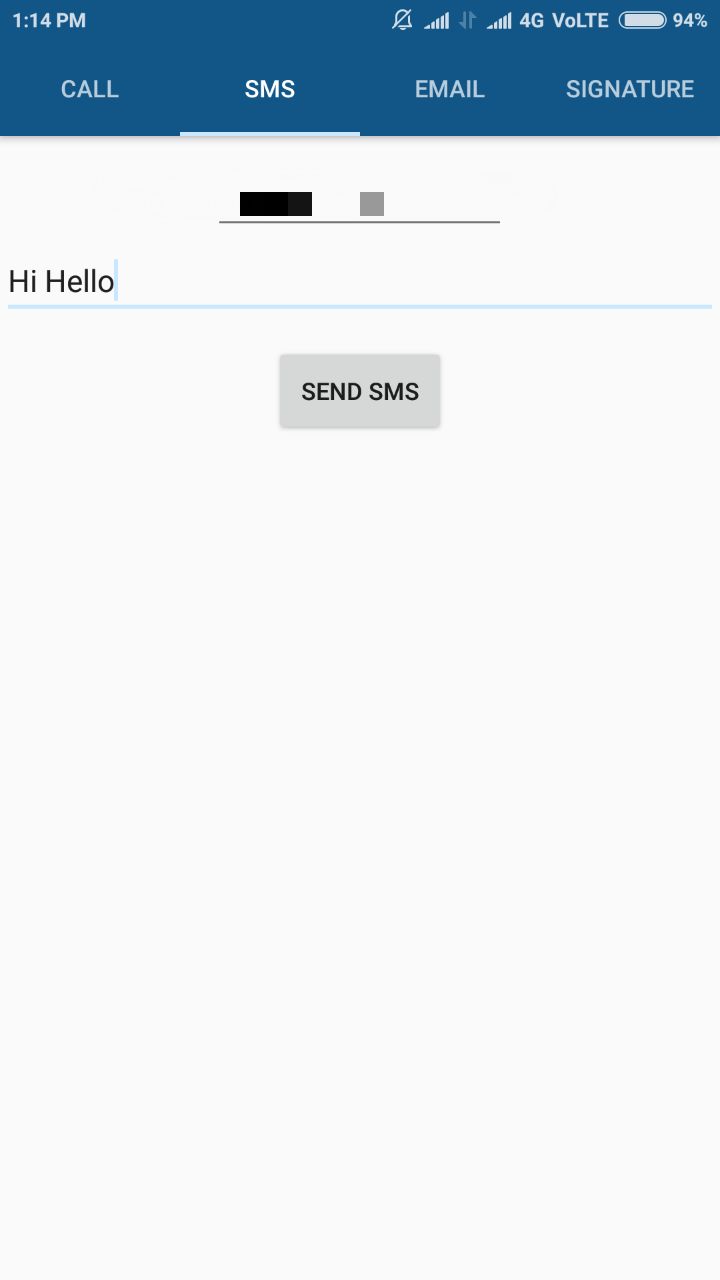Tap the underline beneath the phone number field
Viewport: 720px width, 1280px height.
360,222
